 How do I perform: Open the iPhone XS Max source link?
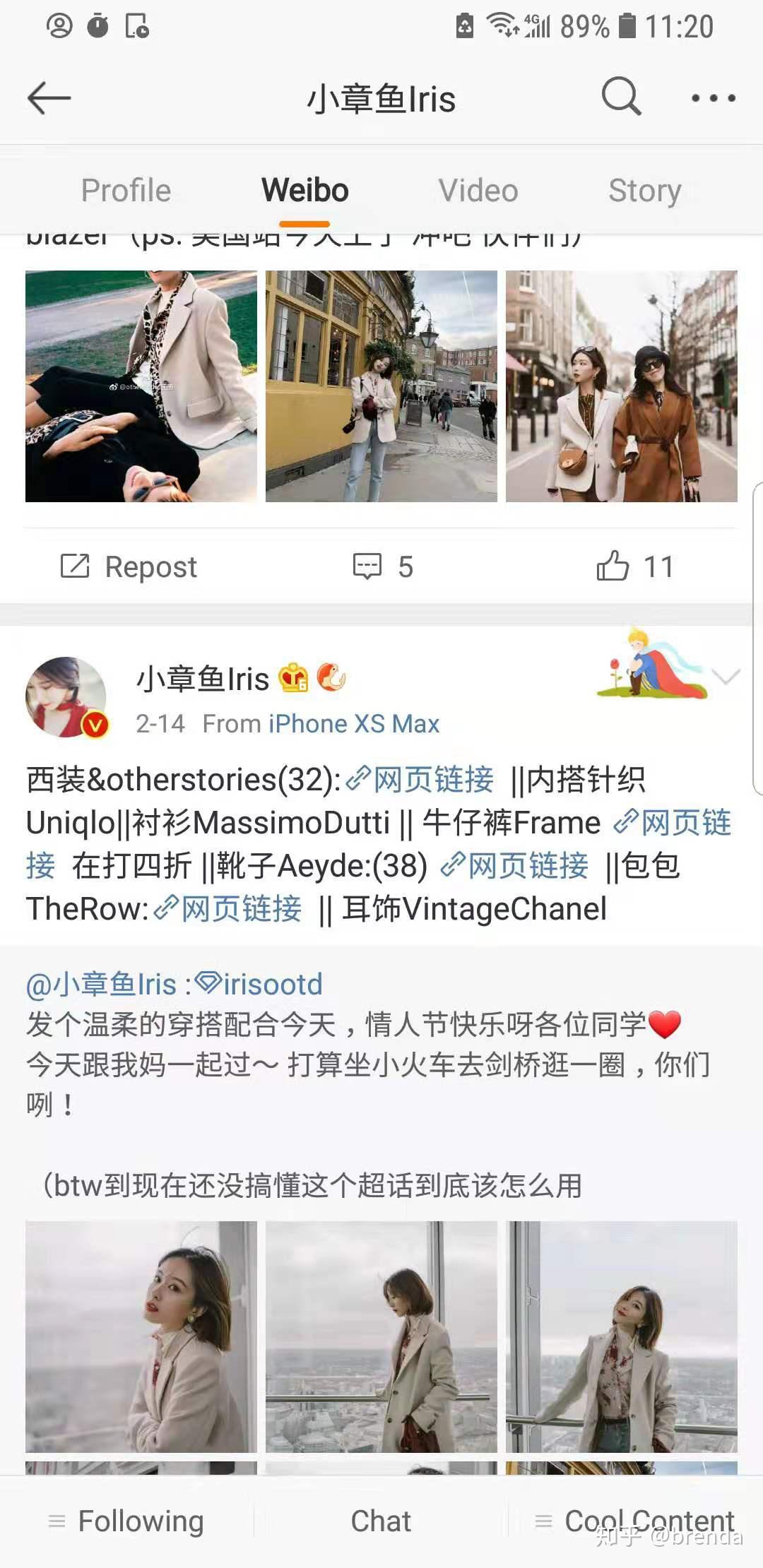tap(354, 723)
